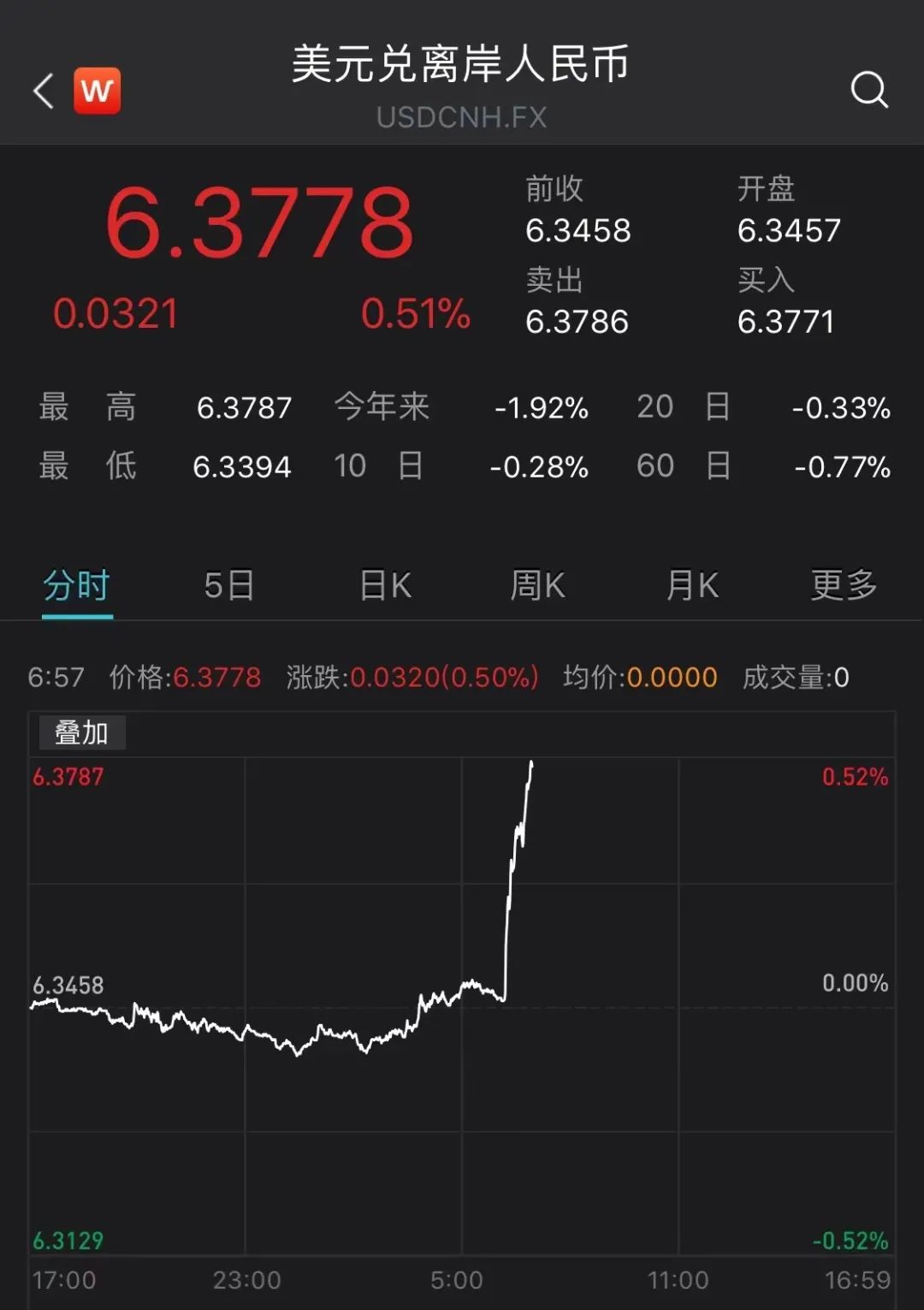924x1310 pixels.
Task: Open the 周K chart tab
Action: pos(537,586)
